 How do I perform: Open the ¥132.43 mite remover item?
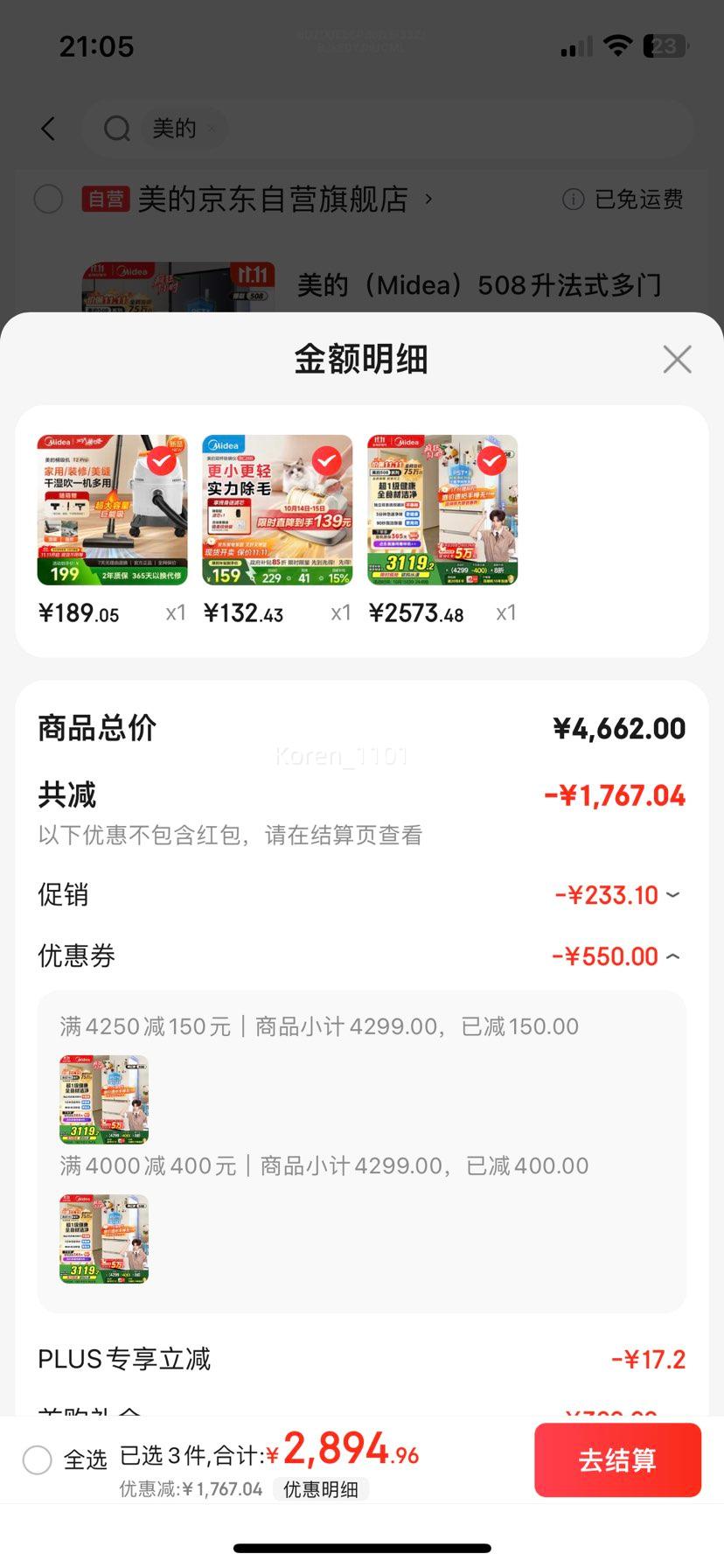(x=277, y=510)
